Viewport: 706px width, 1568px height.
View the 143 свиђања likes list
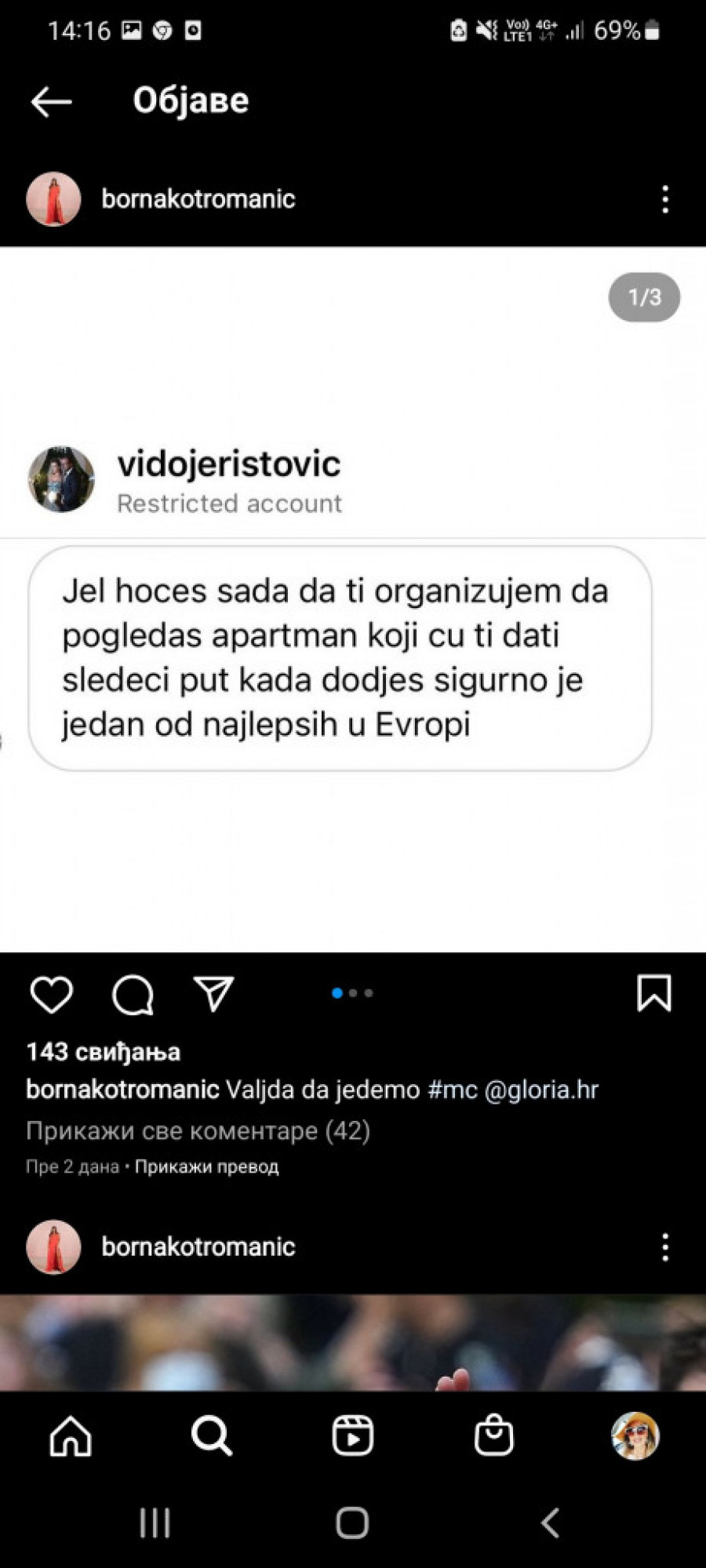pyautogui.click(x=104, y=1052)
